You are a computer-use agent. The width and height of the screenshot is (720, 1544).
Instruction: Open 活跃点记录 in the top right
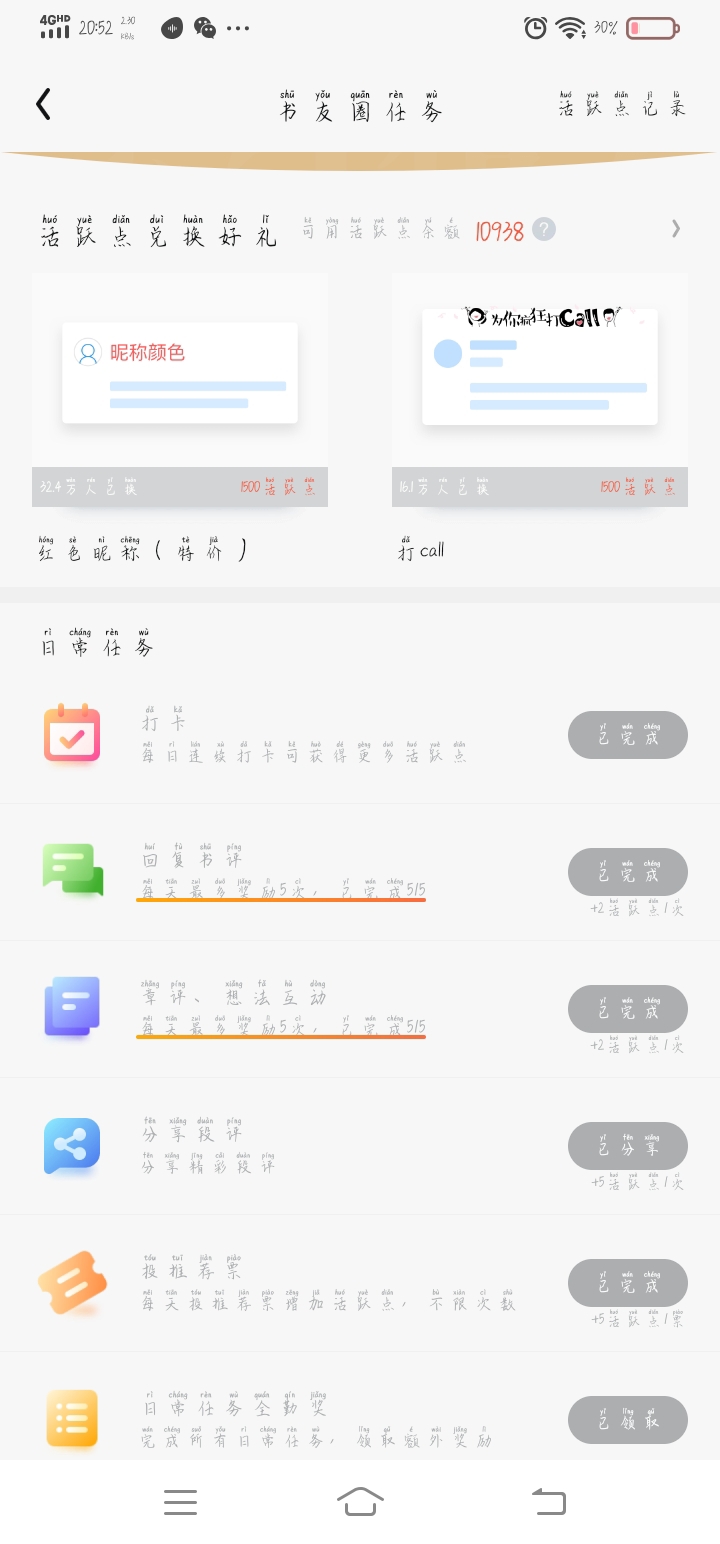point(622,103)
